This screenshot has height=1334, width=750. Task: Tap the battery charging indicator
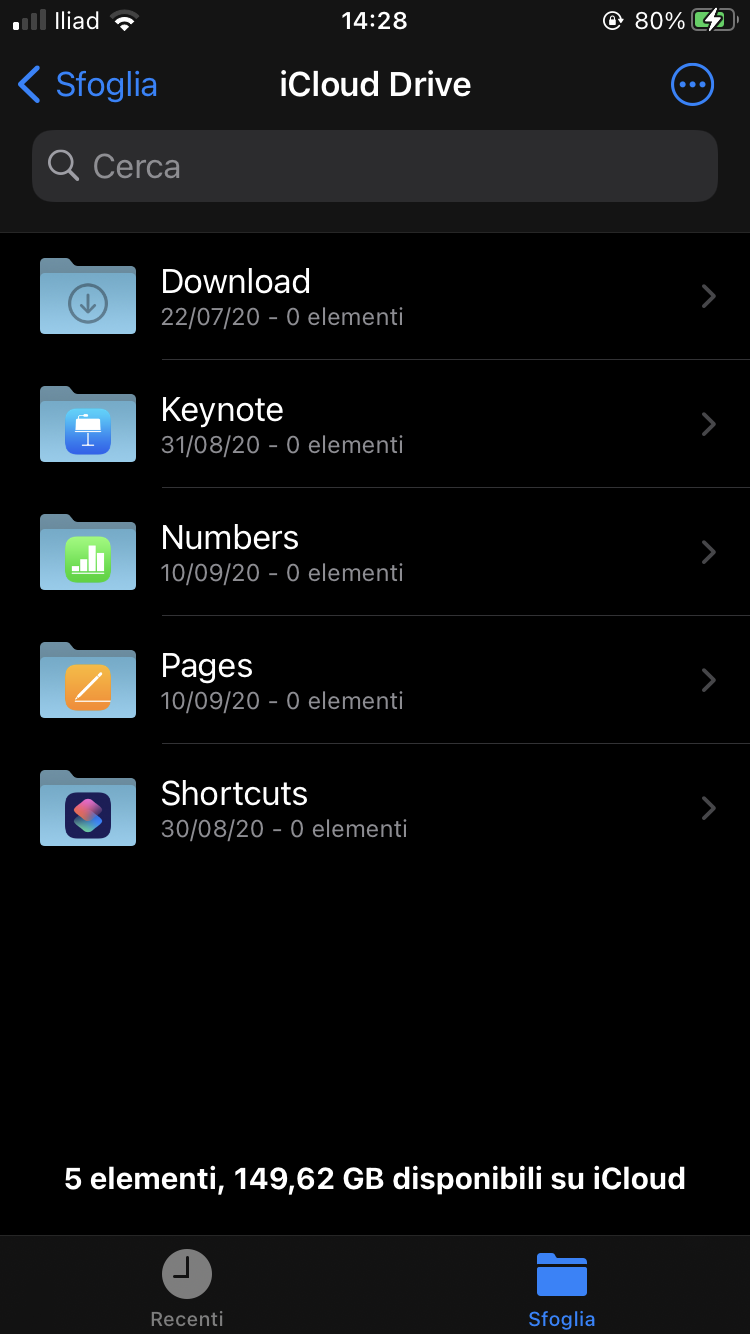tap(712, 18)
